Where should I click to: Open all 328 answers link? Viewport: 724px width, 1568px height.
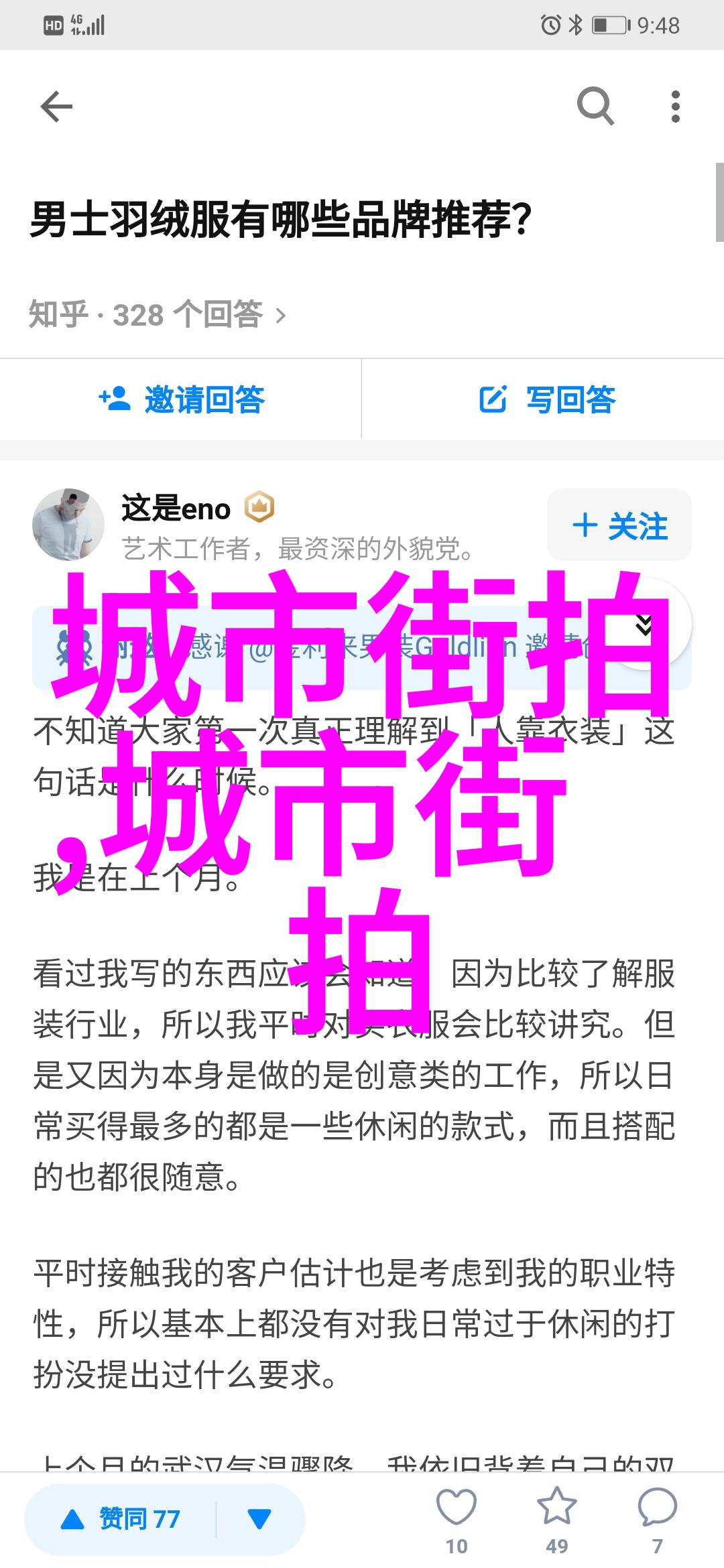pos(158,314)
